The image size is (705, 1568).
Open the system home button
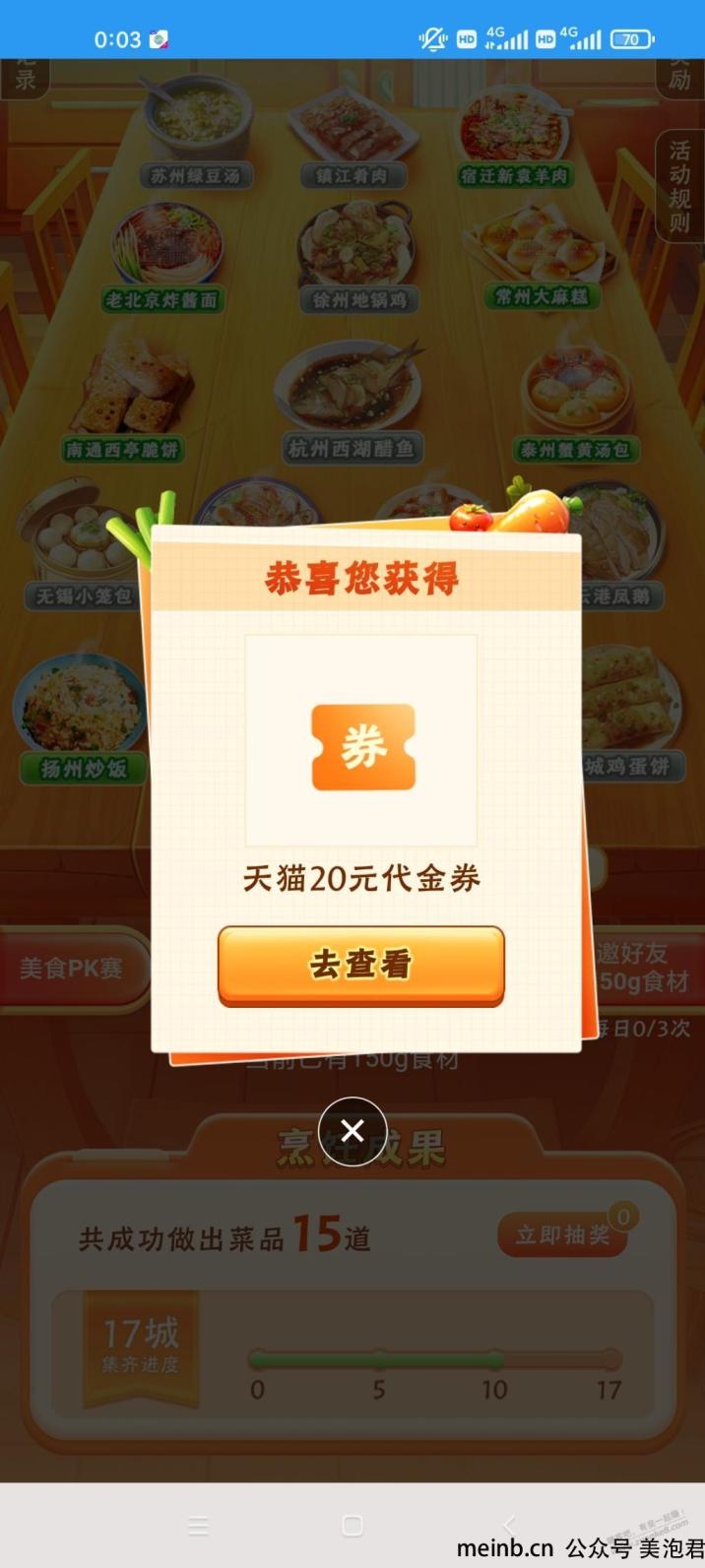click(352, 1525)
